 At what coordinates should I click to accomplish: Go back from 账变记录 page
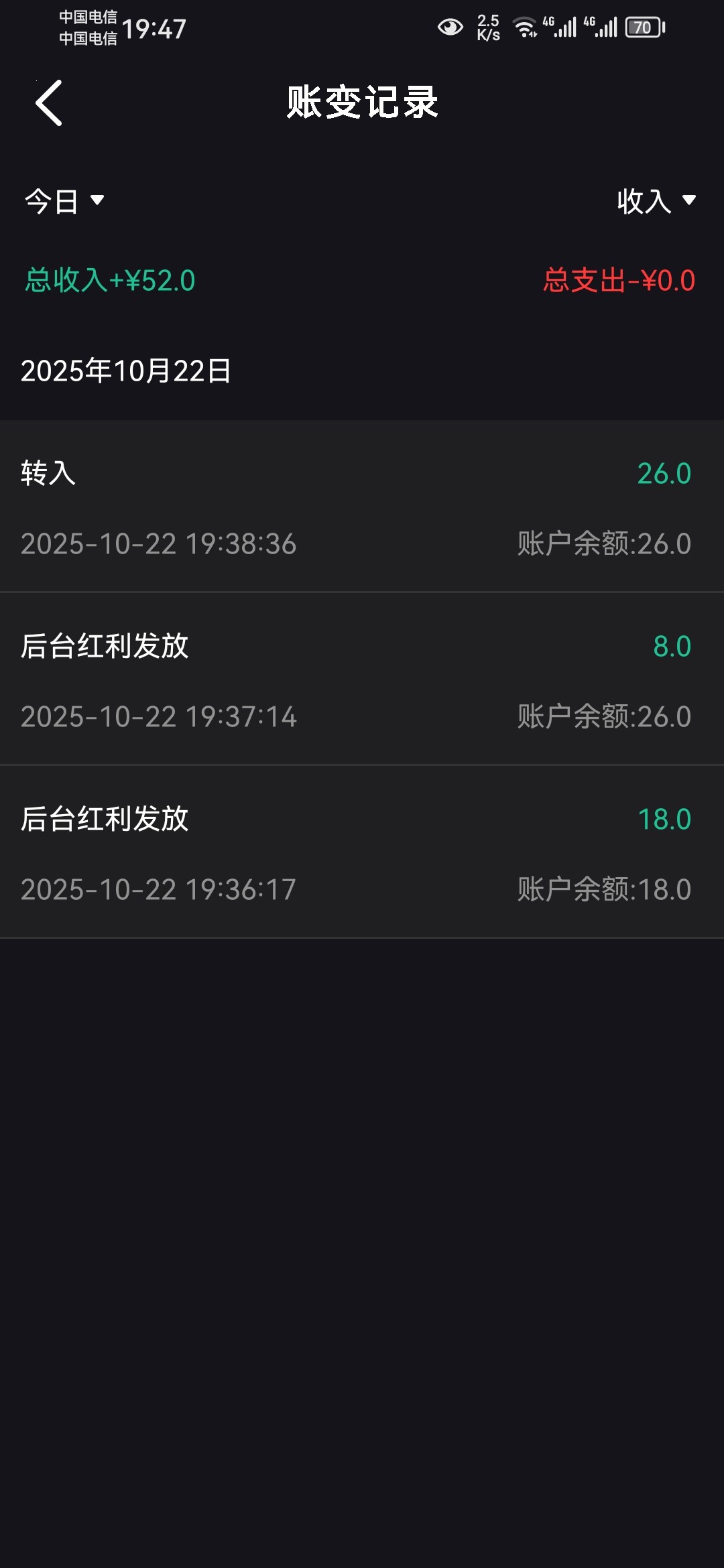point(49,103)
